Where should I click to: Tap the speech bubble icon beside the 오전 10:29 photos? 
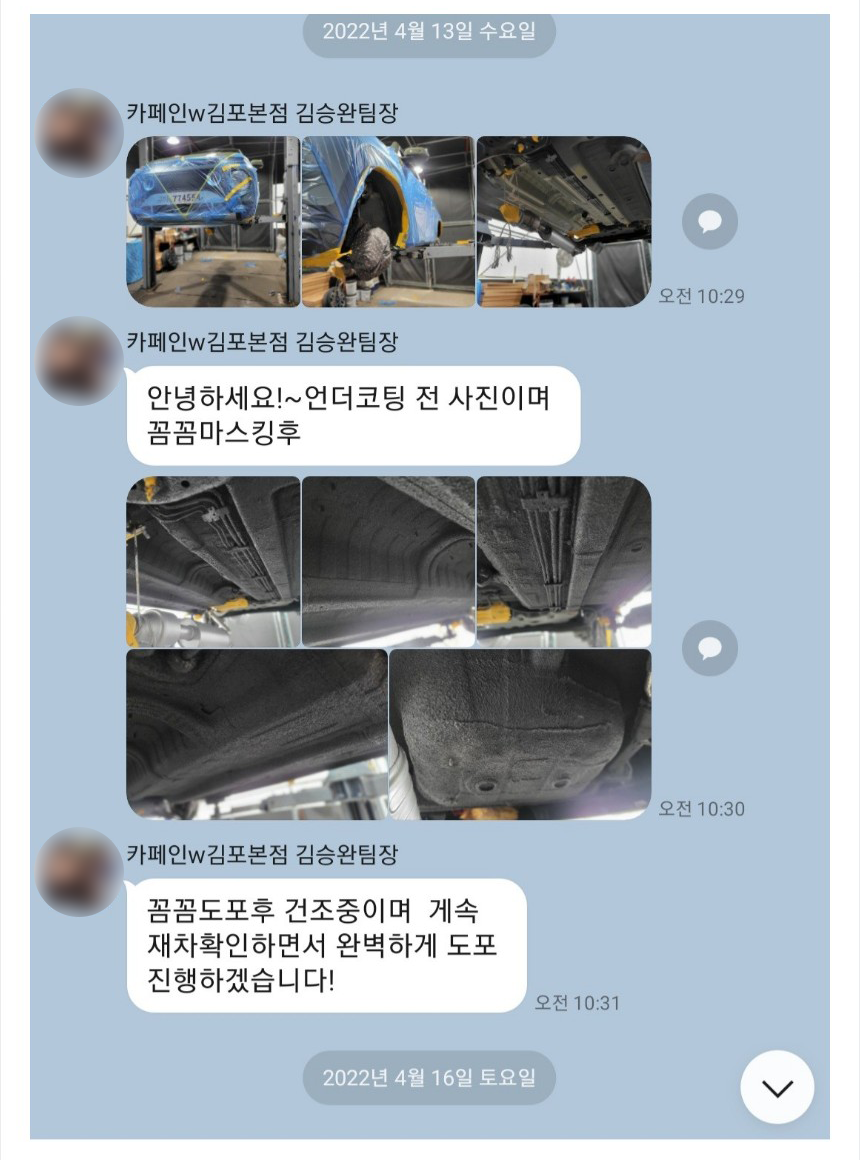709,221
